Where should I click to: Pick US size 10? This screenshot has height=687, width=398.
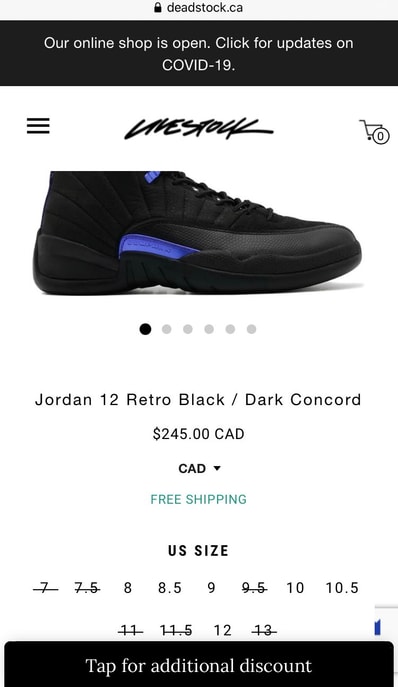(x=295, y=588)
